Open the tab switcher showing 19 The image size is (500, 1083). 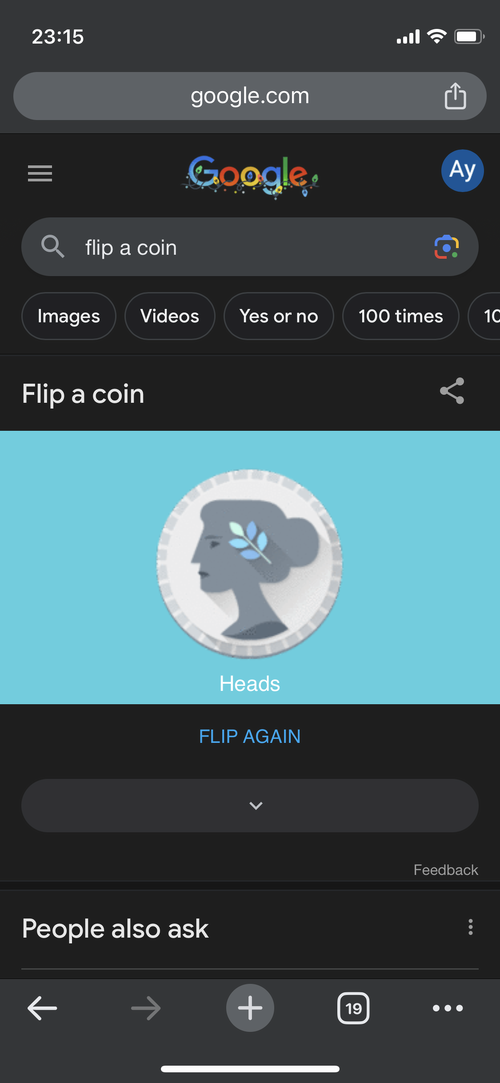(354, 1009)
